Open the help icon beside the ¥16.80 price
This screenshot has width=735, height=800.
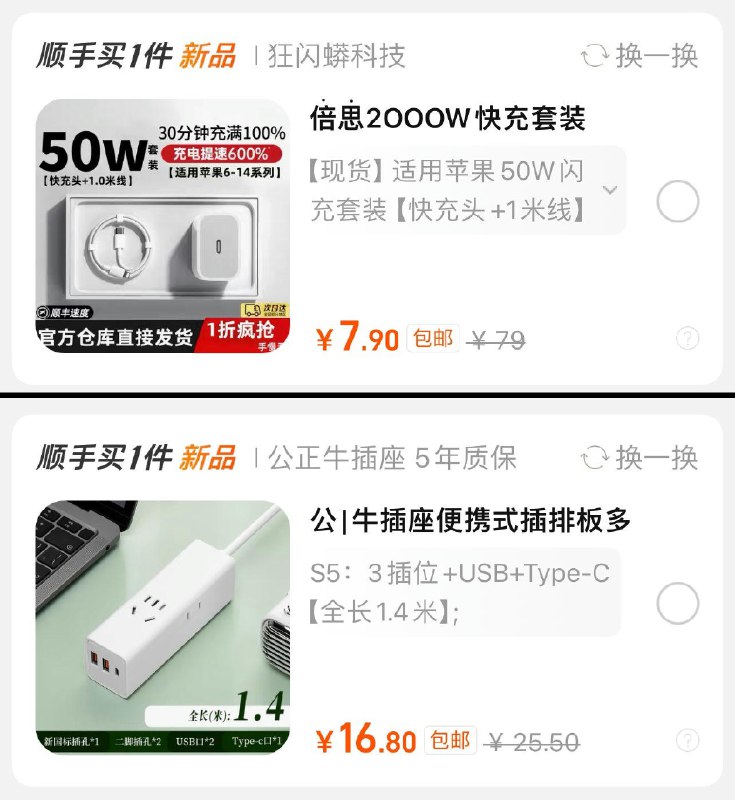(x=688, y=740)
